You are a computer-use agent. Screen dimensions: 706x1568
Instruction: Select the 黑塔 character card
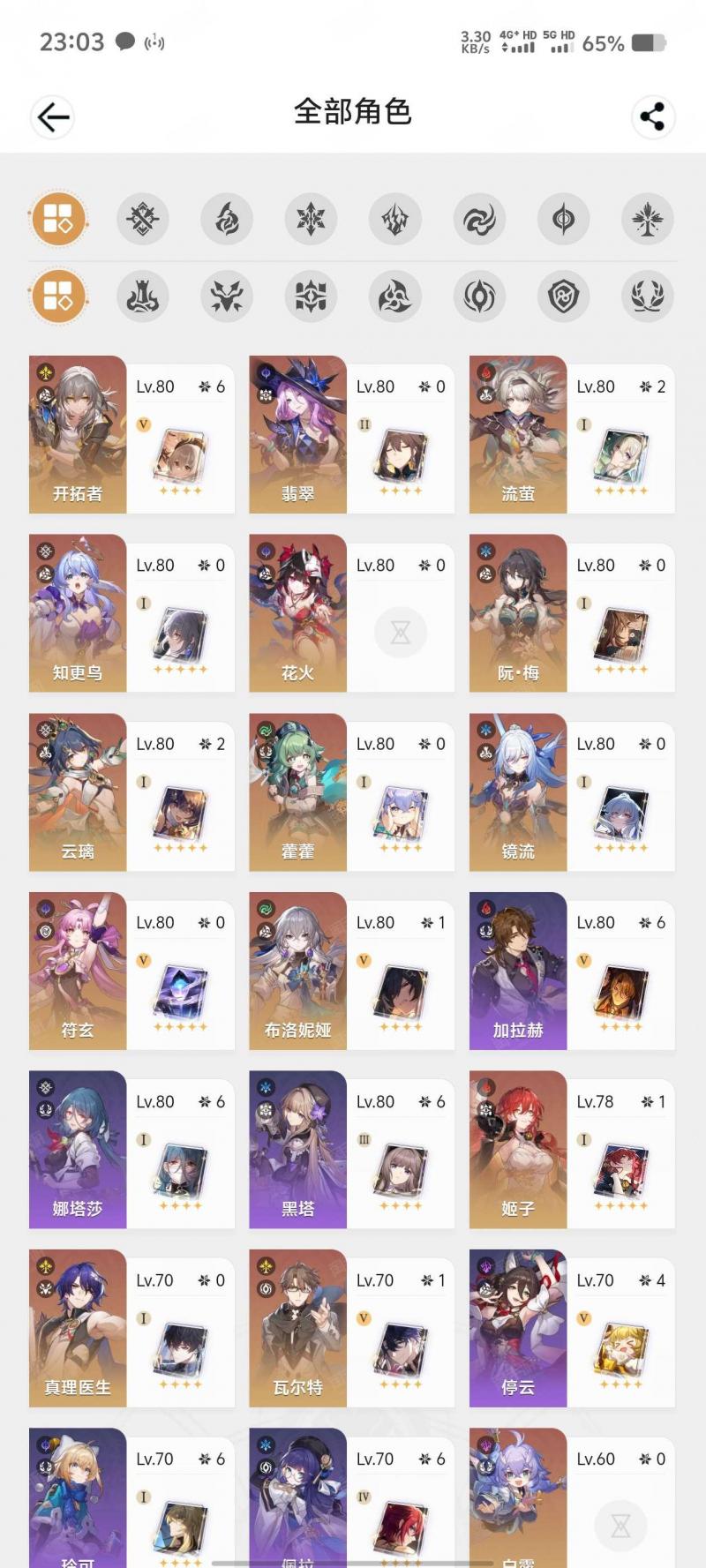[352, 1150]
